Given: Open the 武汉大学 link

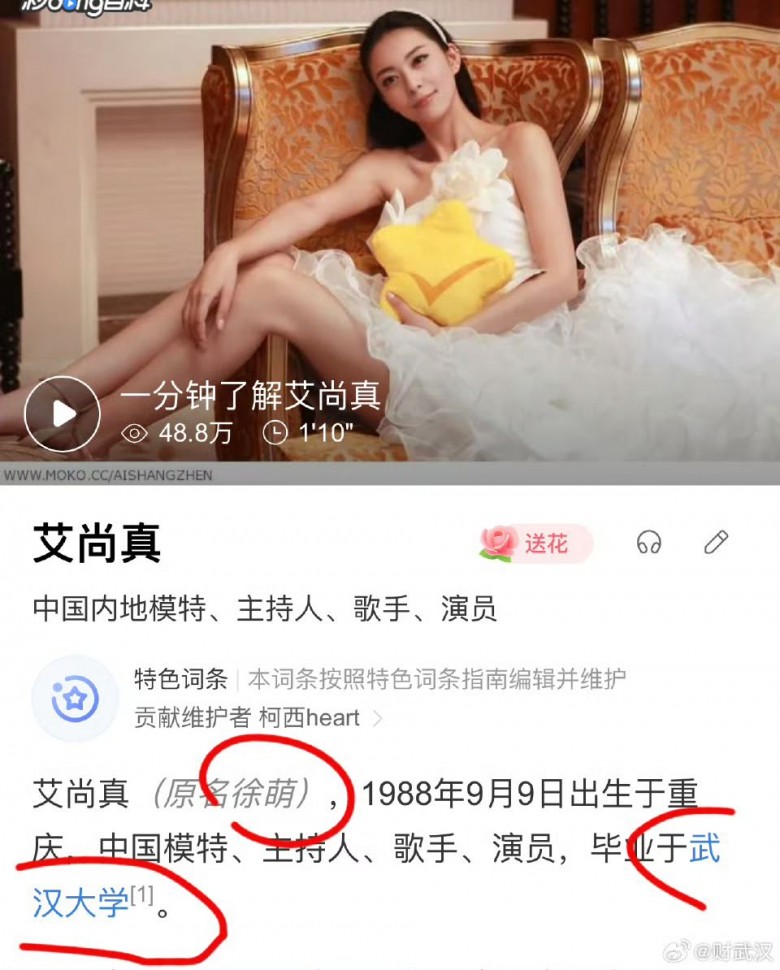Looking at the screenshot, I should click(x=81, y=902).
